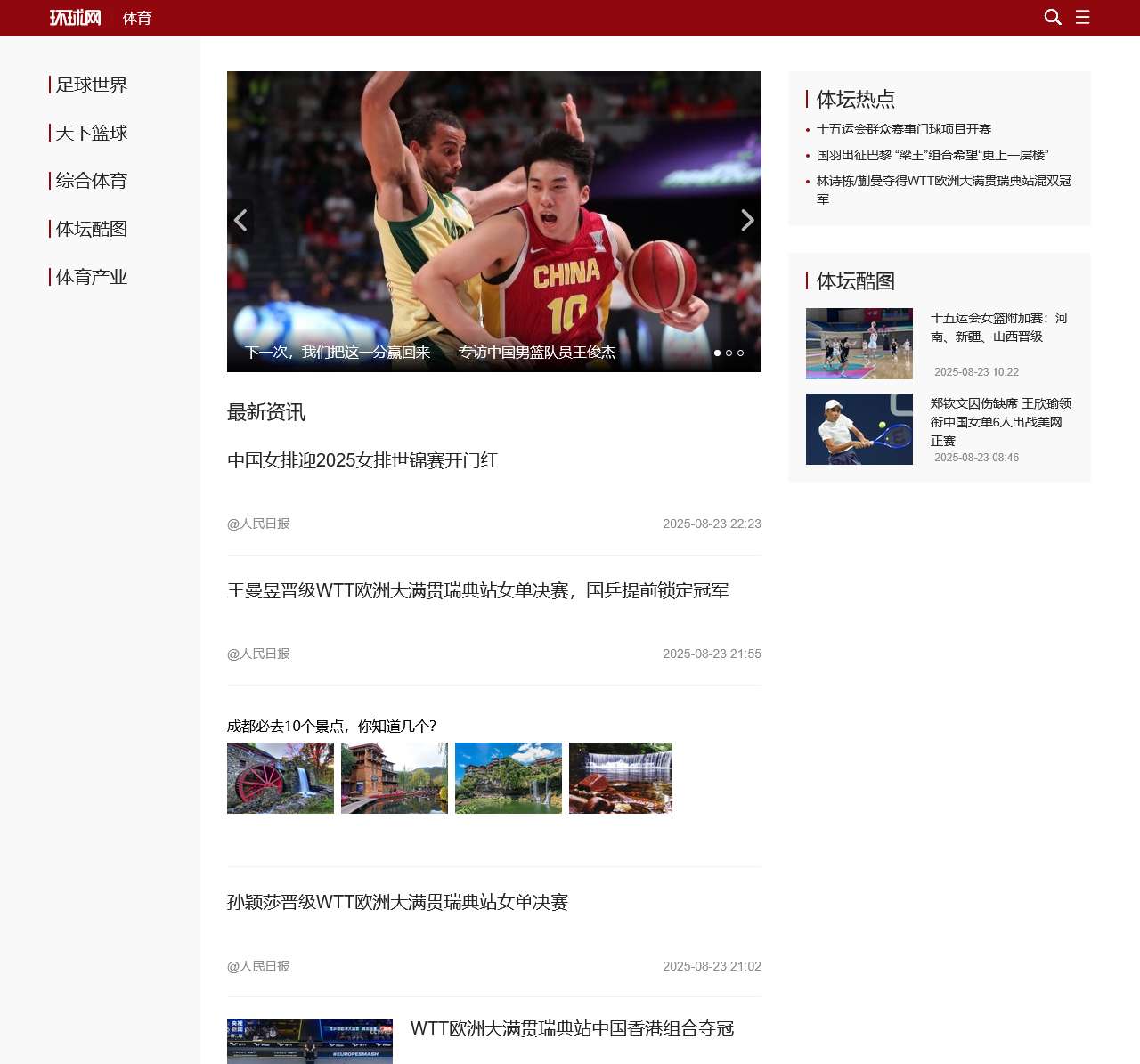Viewport: 1140px width, 1064px height.
Task: Go to the 环球网 homepage logo
Action: click(x=76, y=18)
